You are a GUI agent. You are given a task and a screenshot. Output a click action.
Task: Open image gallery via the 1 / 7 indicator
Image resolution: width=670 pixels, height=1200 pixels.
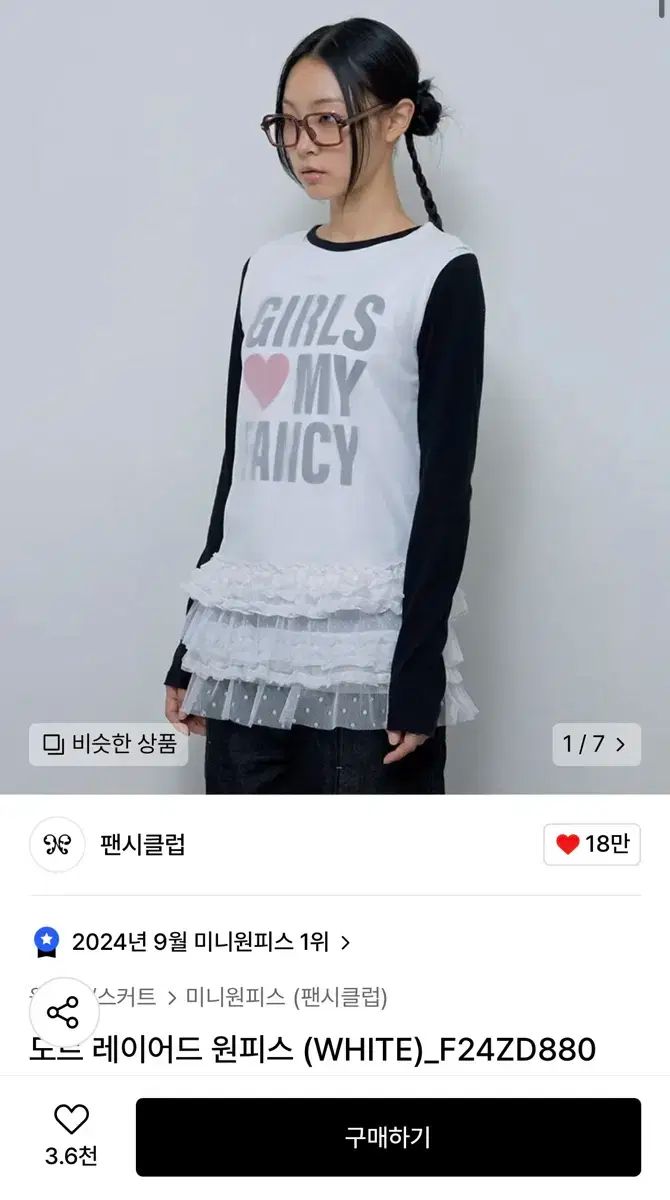pyautogui.click(x=596, y=744)
